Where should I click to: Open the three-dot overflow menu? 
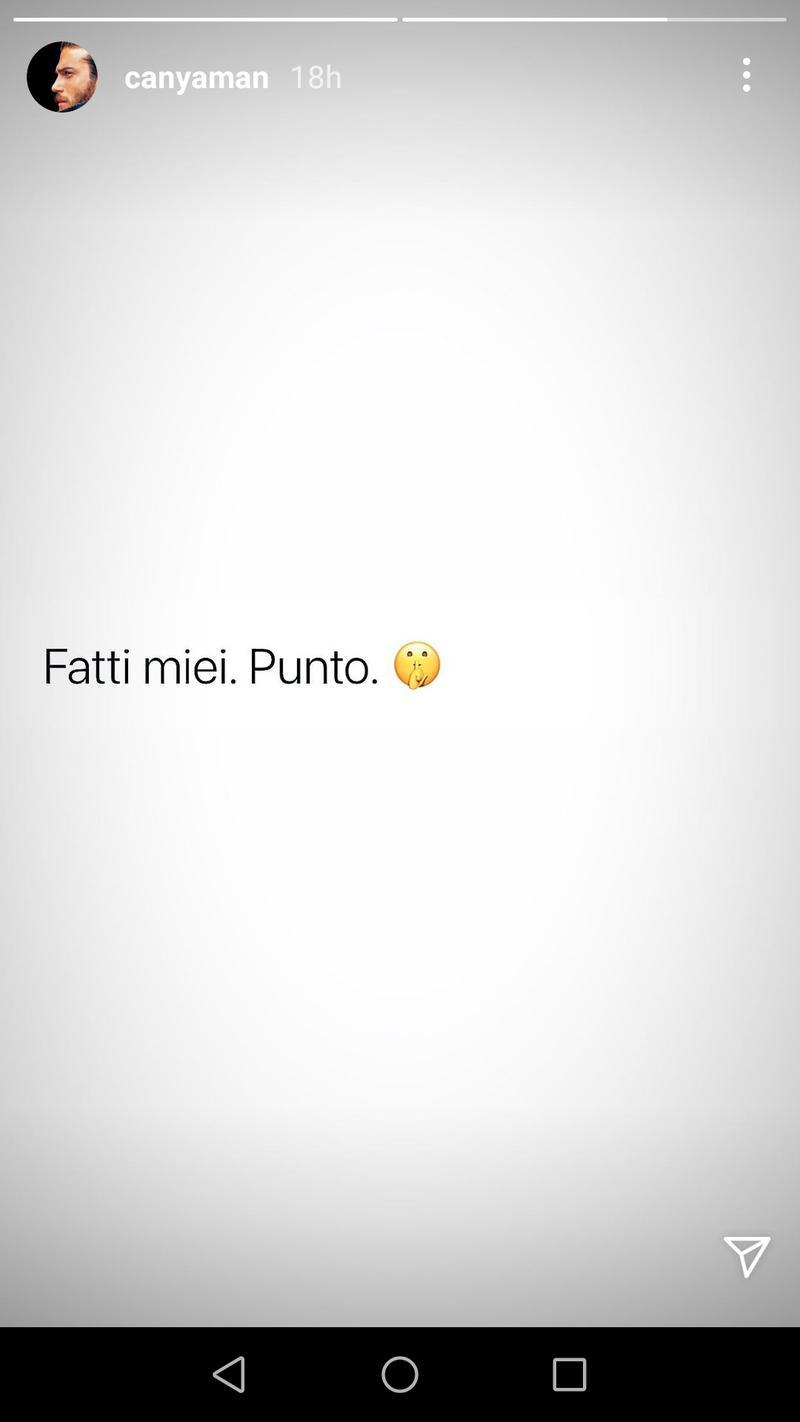click(x=746, y=75)
